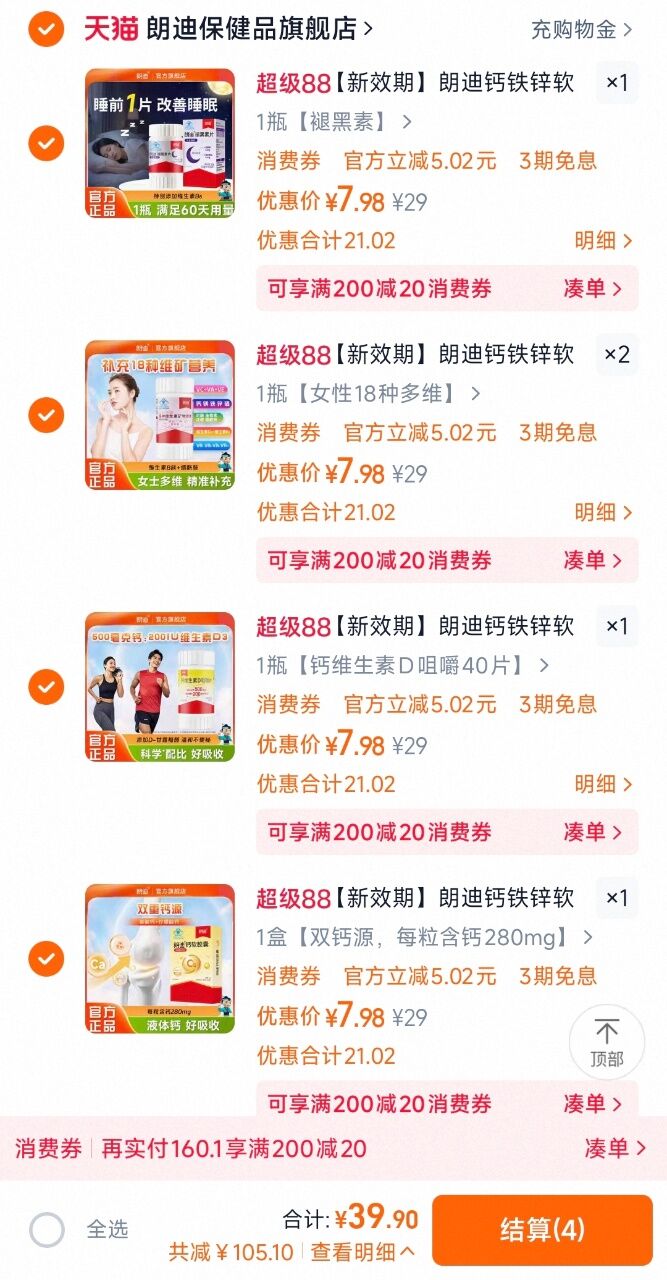Toggle the 全选 select-all checkbox
The image size is (667, 1280).
[x=47, y=1229]
